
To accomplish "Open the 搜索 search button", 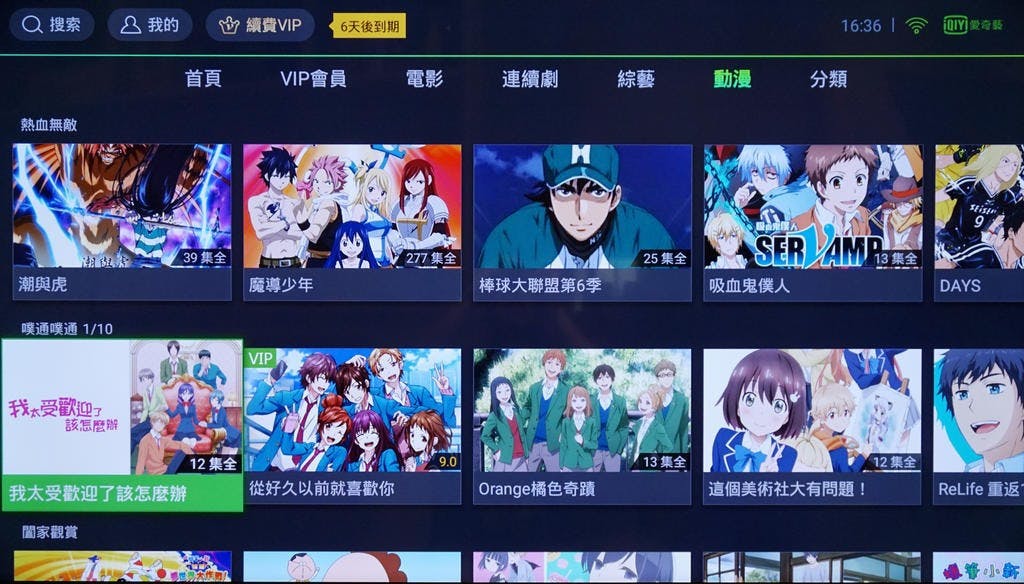I will tap(52, 25).
